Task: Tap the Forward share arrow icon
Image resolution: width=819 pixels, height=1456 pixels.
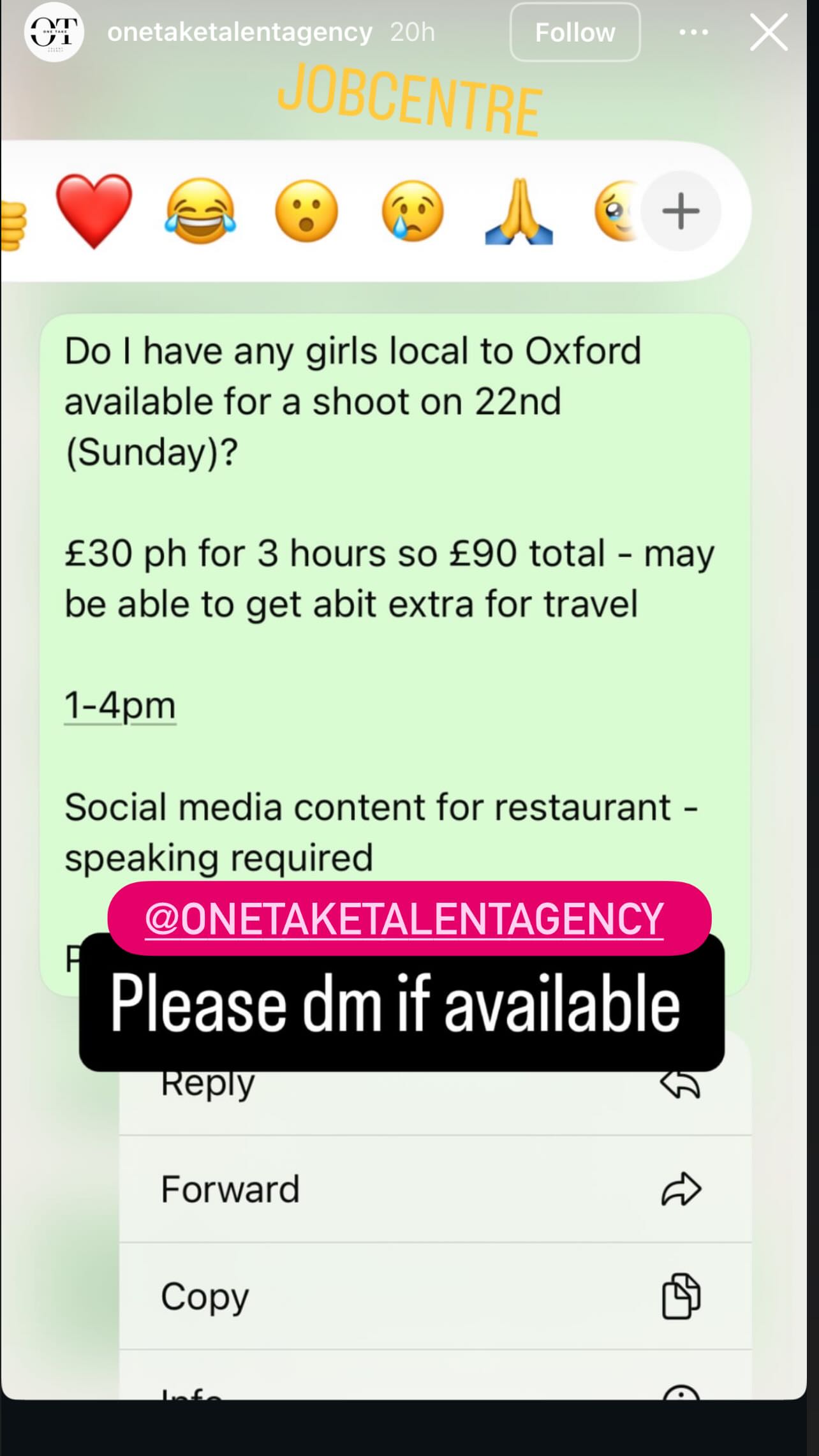Action: point(682,1188)
